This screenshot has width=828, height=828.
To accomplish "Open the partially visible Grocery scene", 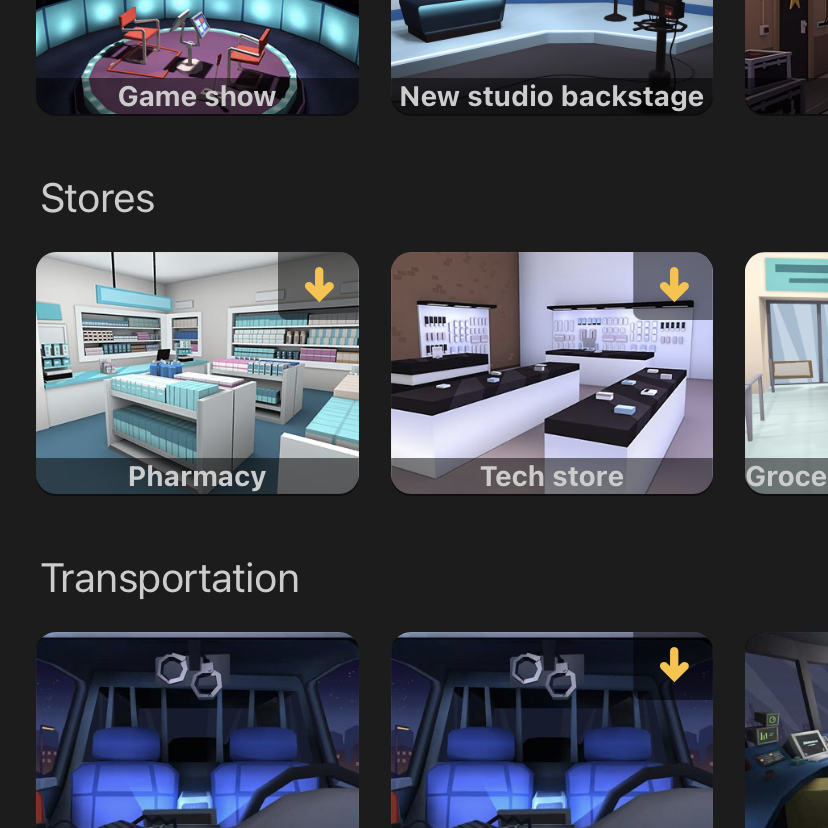I will 786,373.
